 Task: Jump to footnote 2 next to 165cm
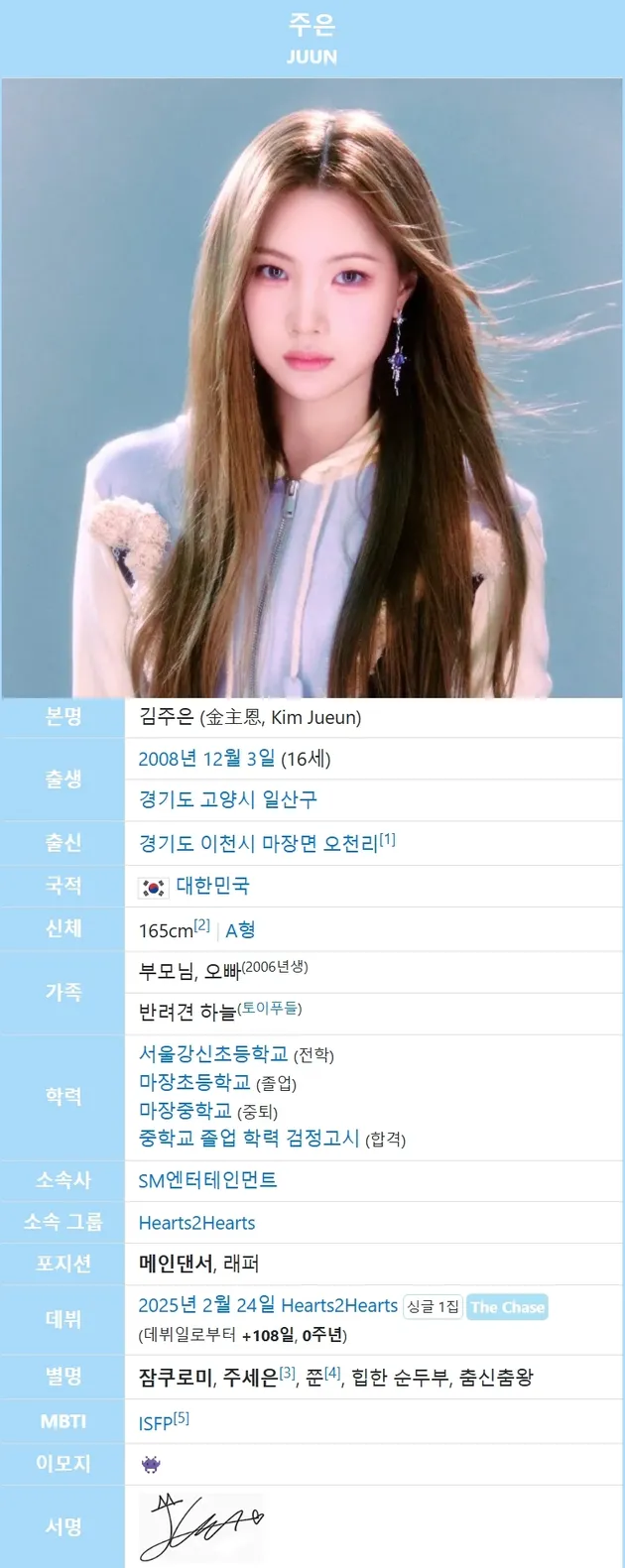coord(202,925)
